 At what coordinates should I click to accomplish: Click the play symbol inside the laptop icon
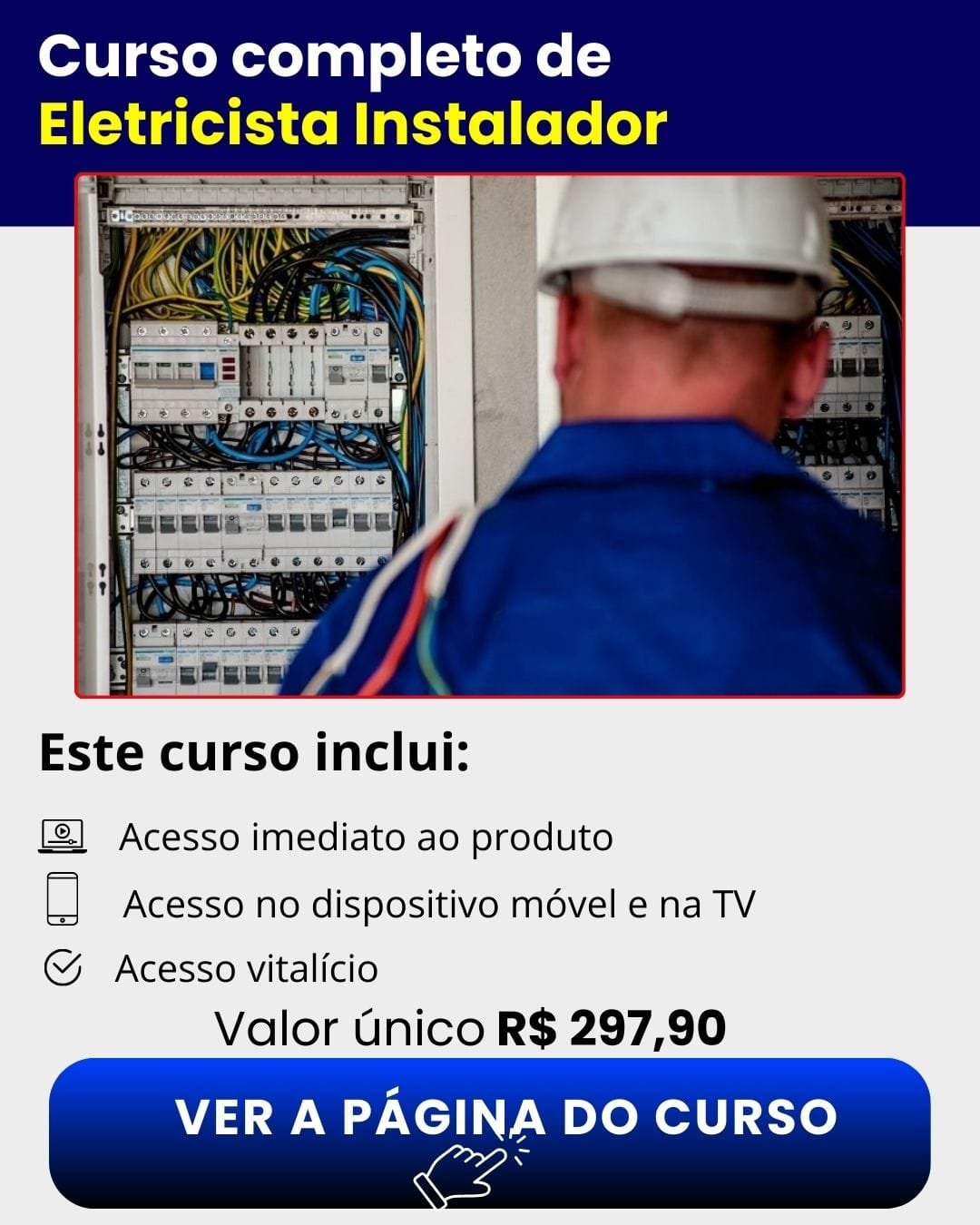pyautogui.click(x=63, y=830)
